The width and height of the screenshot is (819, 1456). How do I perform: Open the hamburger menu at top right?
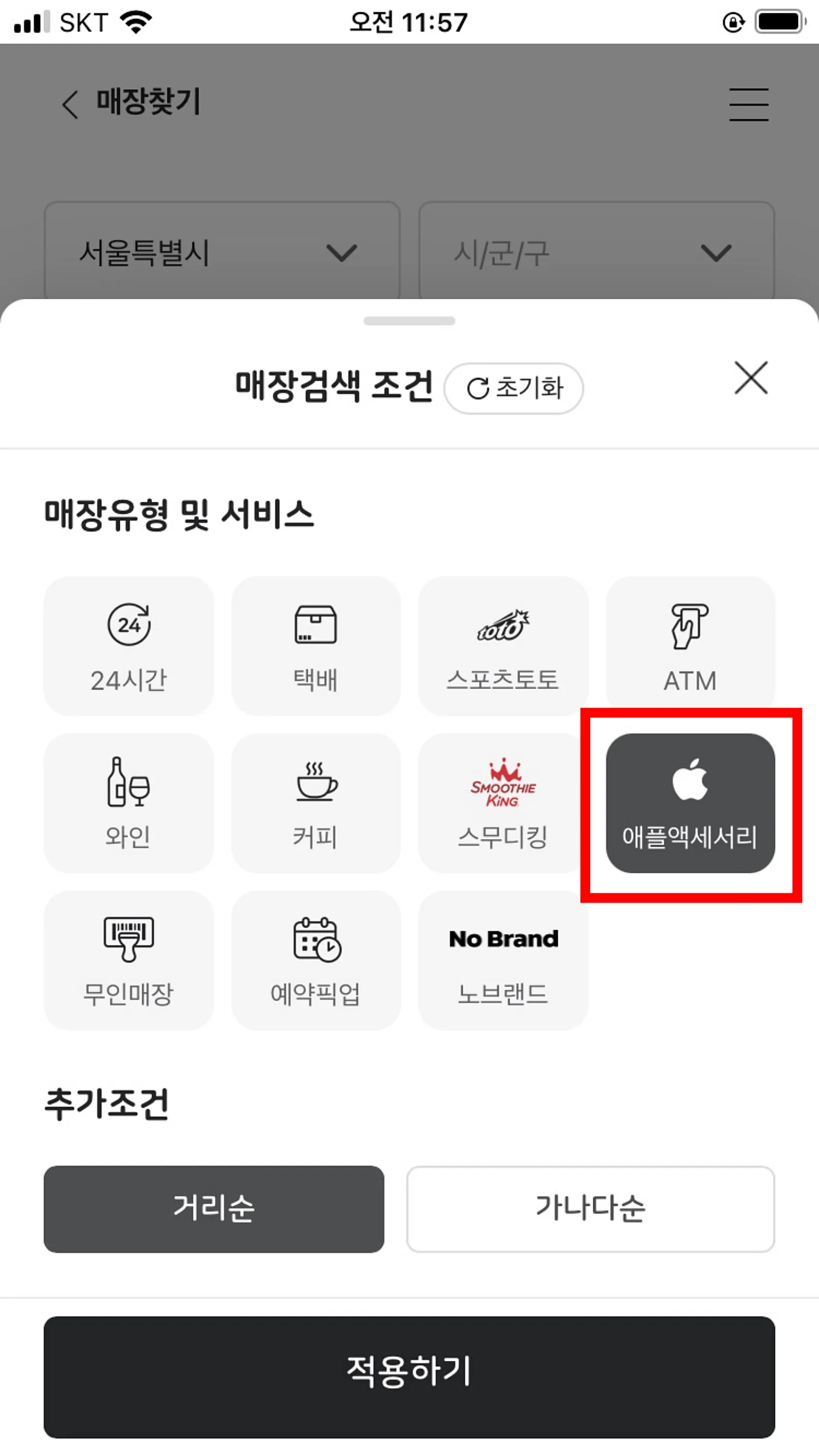[748, 104]
